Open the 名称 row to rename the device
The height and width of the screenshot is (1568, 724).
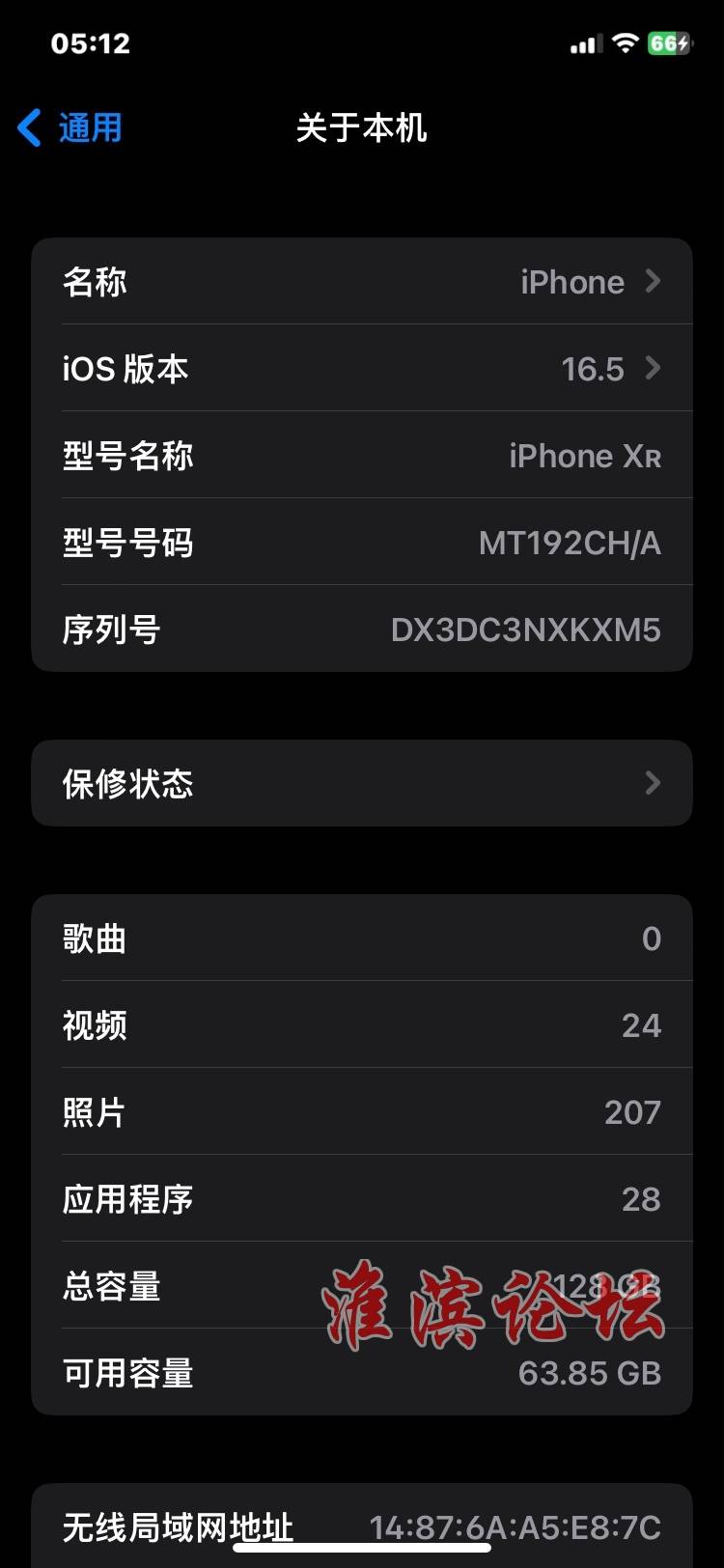pyautogui.click(x=362, y=281)
